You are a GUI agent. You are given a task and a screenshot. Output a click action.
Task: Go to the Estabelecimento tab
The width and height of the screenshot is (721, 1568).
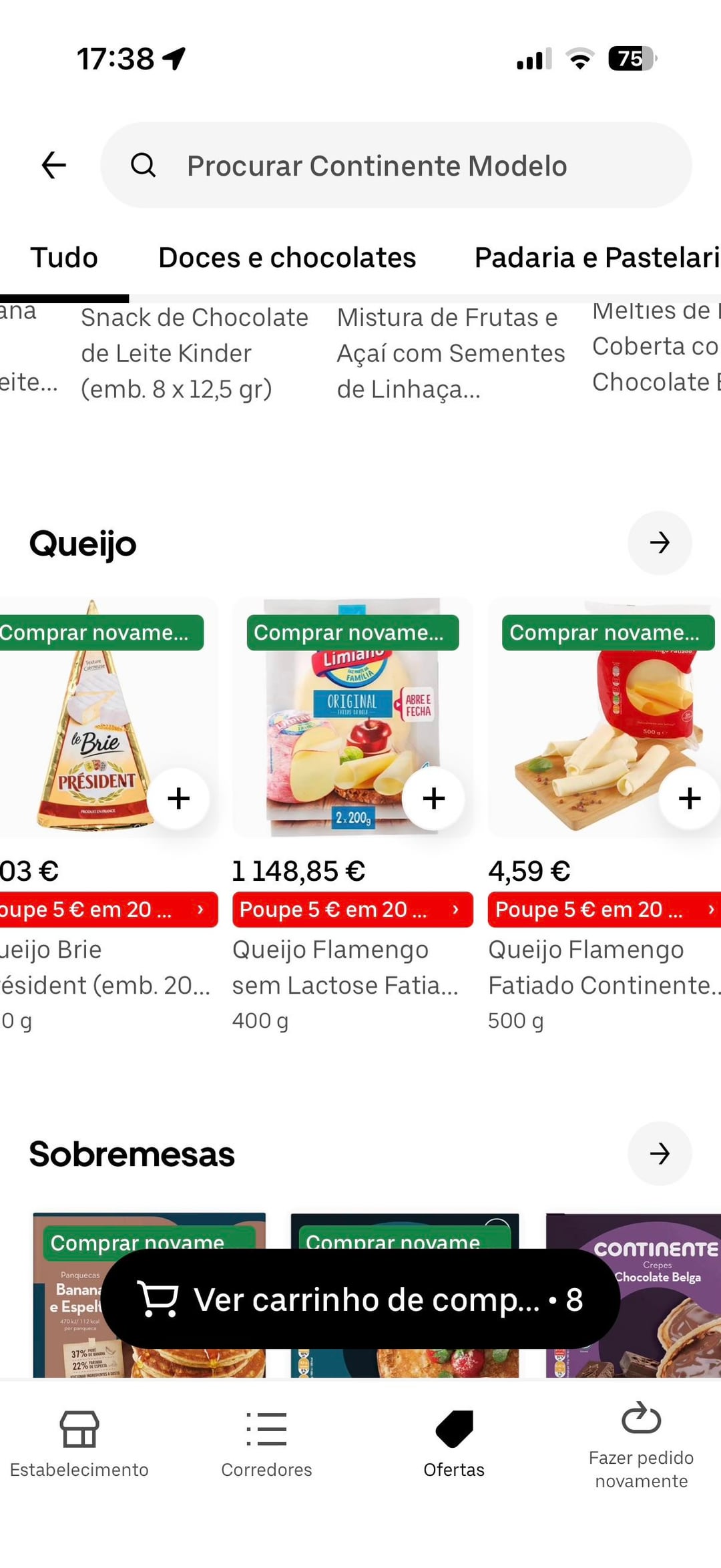(x=79, y=1444)
